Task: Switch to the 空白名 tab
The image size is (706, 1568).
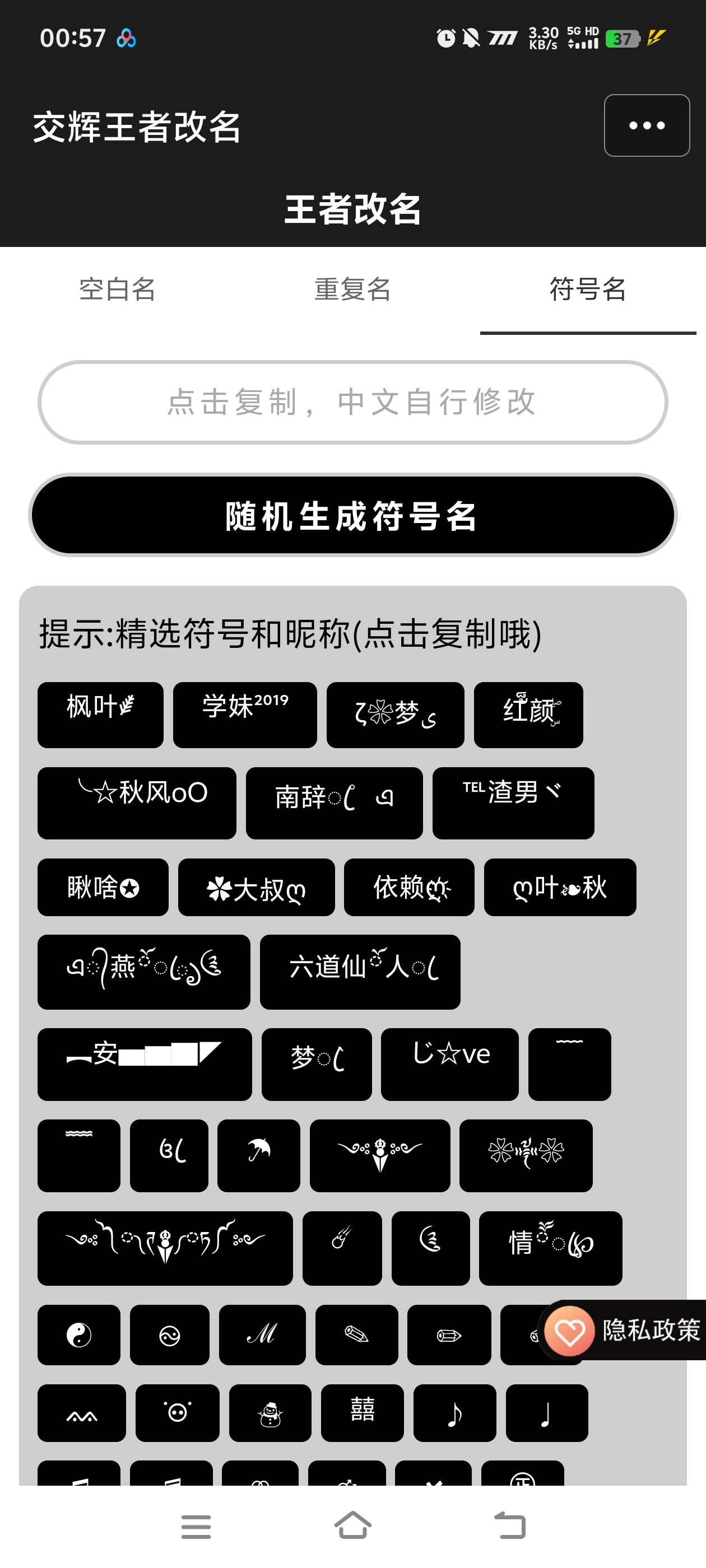Action: (118, 289)
